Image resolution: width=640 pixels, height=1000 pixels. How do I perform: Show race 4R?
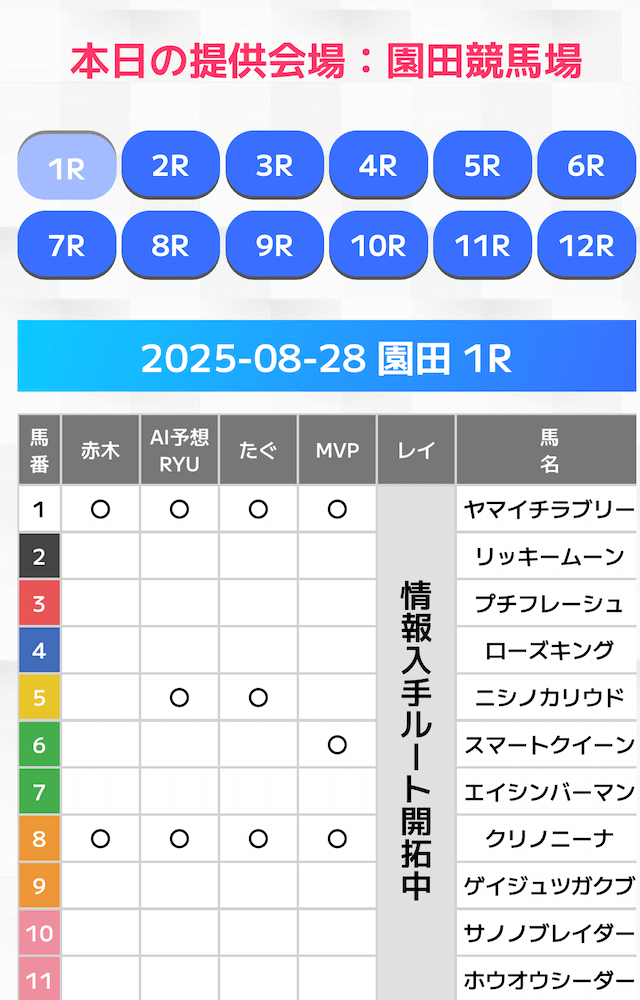pos(379,165)
